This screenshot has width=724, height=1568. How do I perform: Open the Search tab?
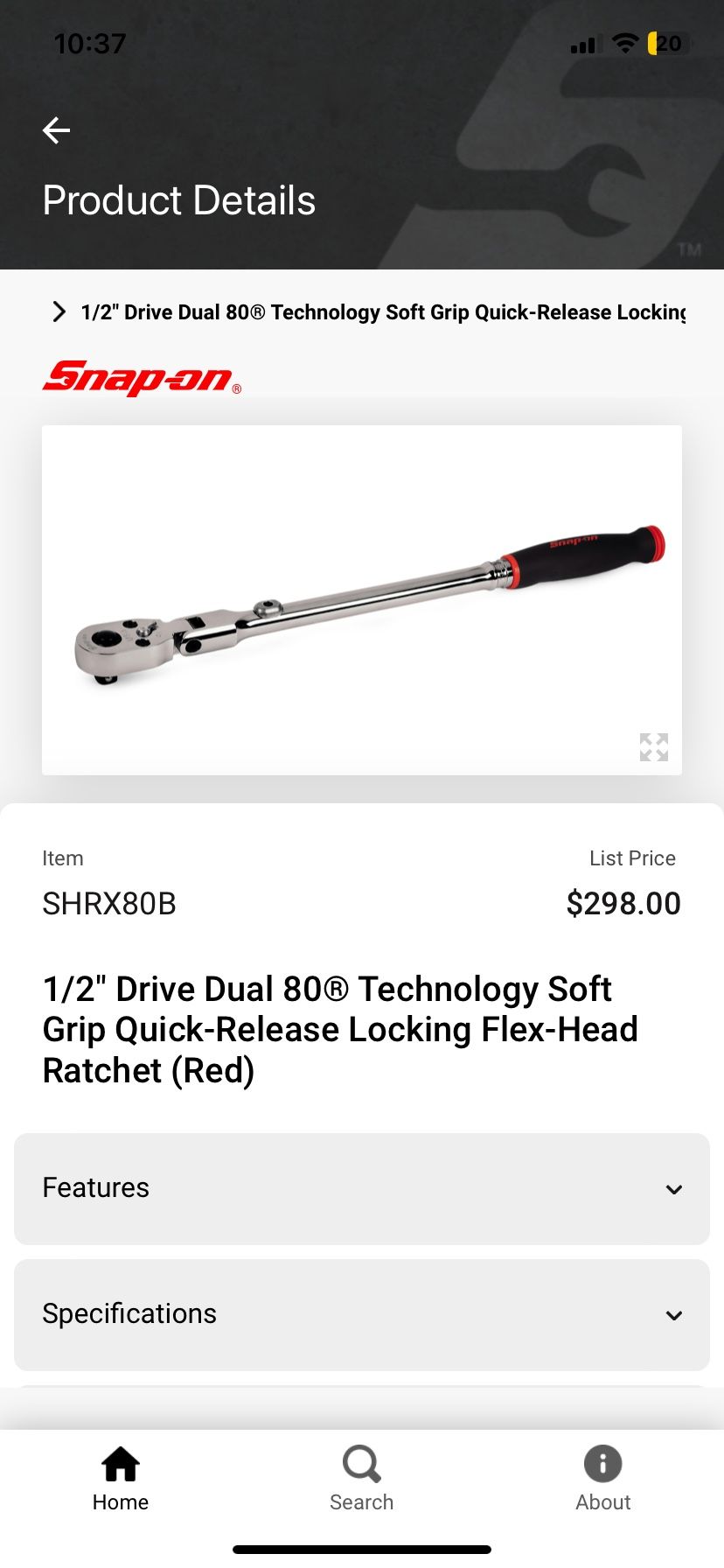click(x=361, y=1479)
